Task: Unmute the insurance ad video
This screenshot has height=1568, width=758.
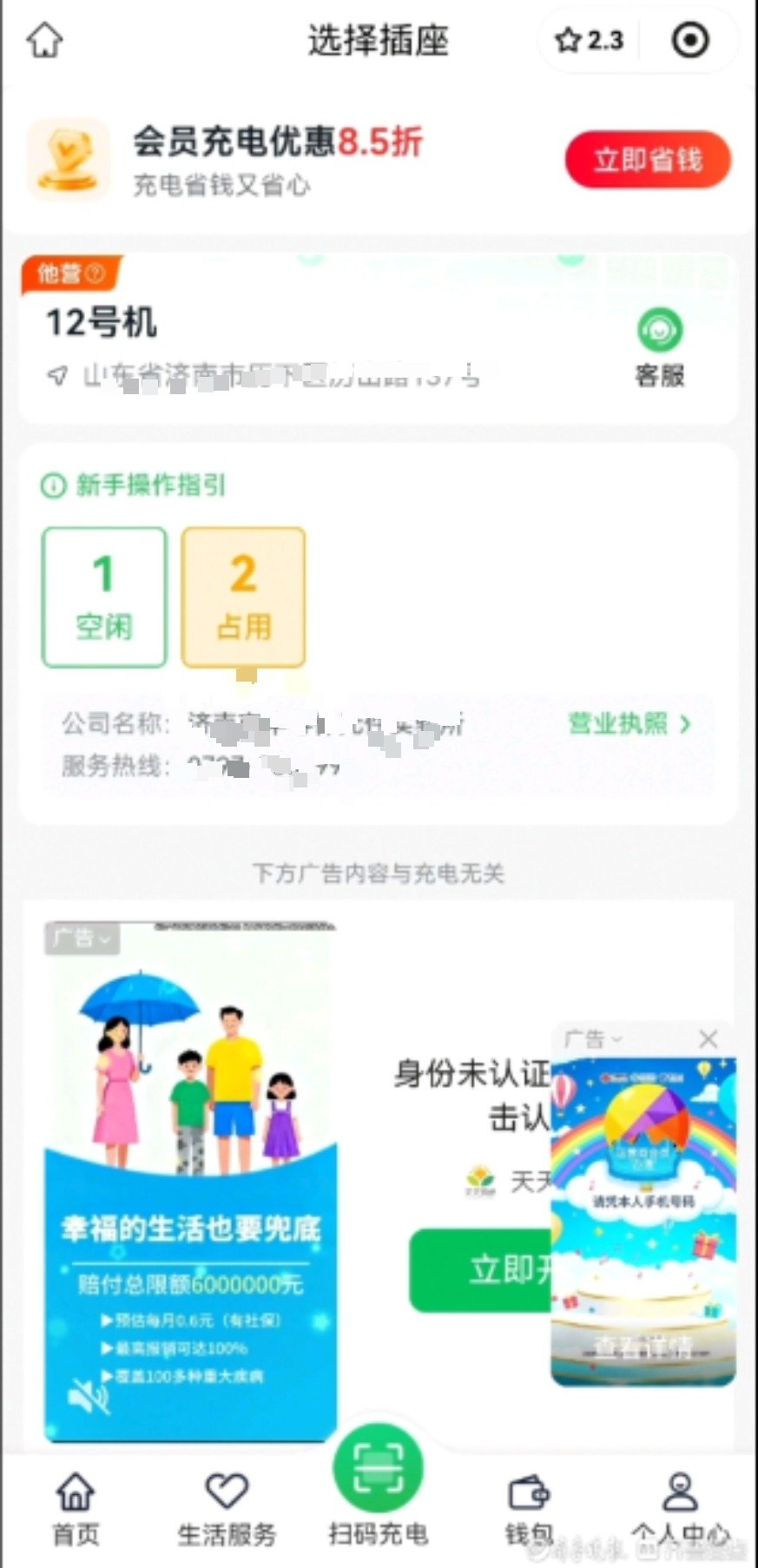Action: tap(89, 1397)
